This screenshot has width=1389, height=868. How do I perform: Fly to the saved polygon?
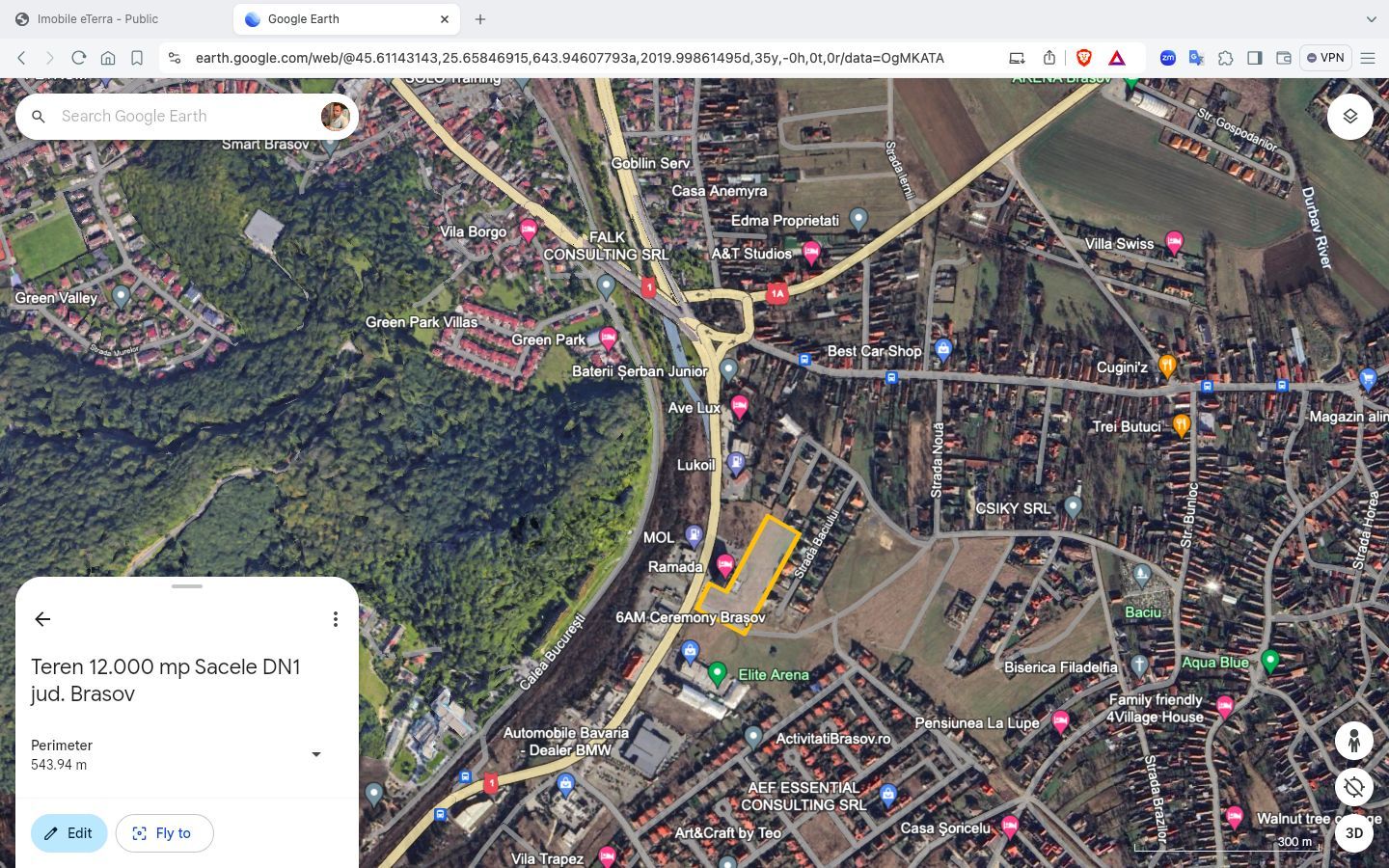(x=164, y=833)
